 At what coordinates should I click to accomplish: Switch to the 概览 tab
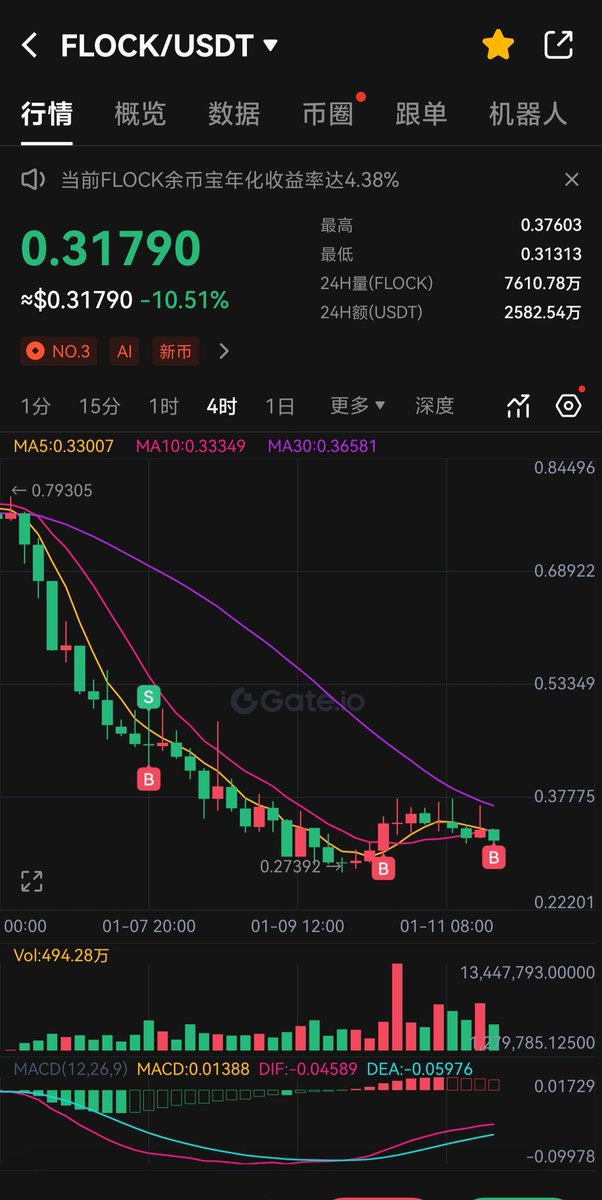click(140, 113)
